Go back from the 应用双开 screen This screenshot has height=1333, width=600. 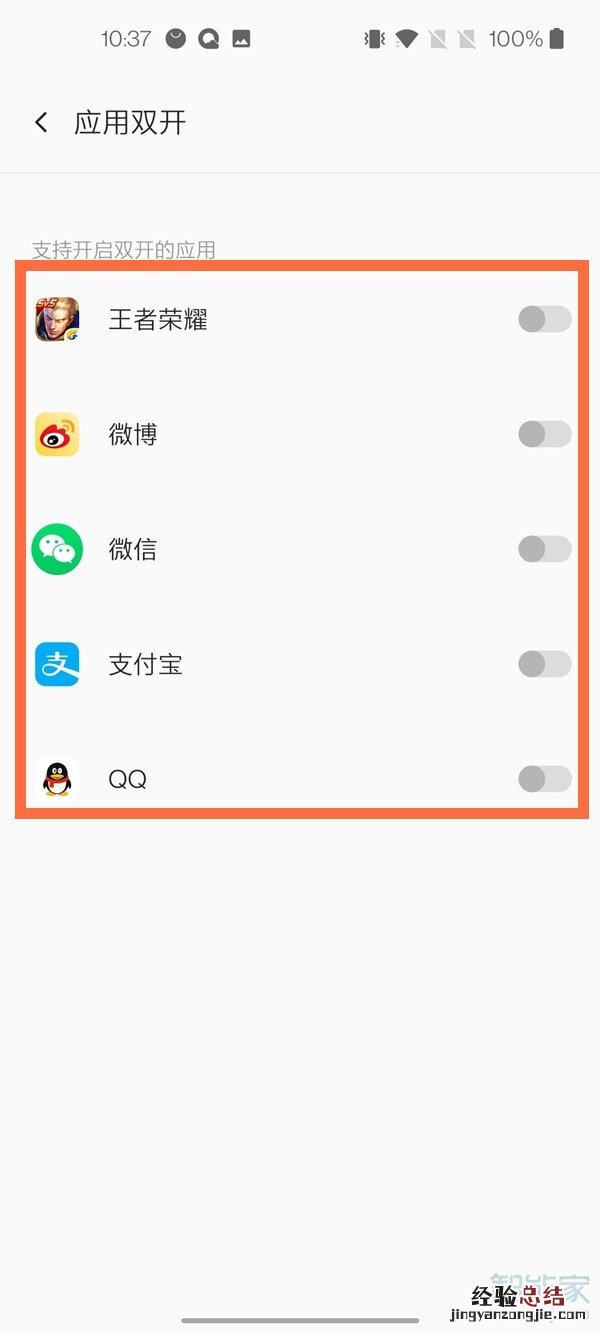tap(41, 123)
